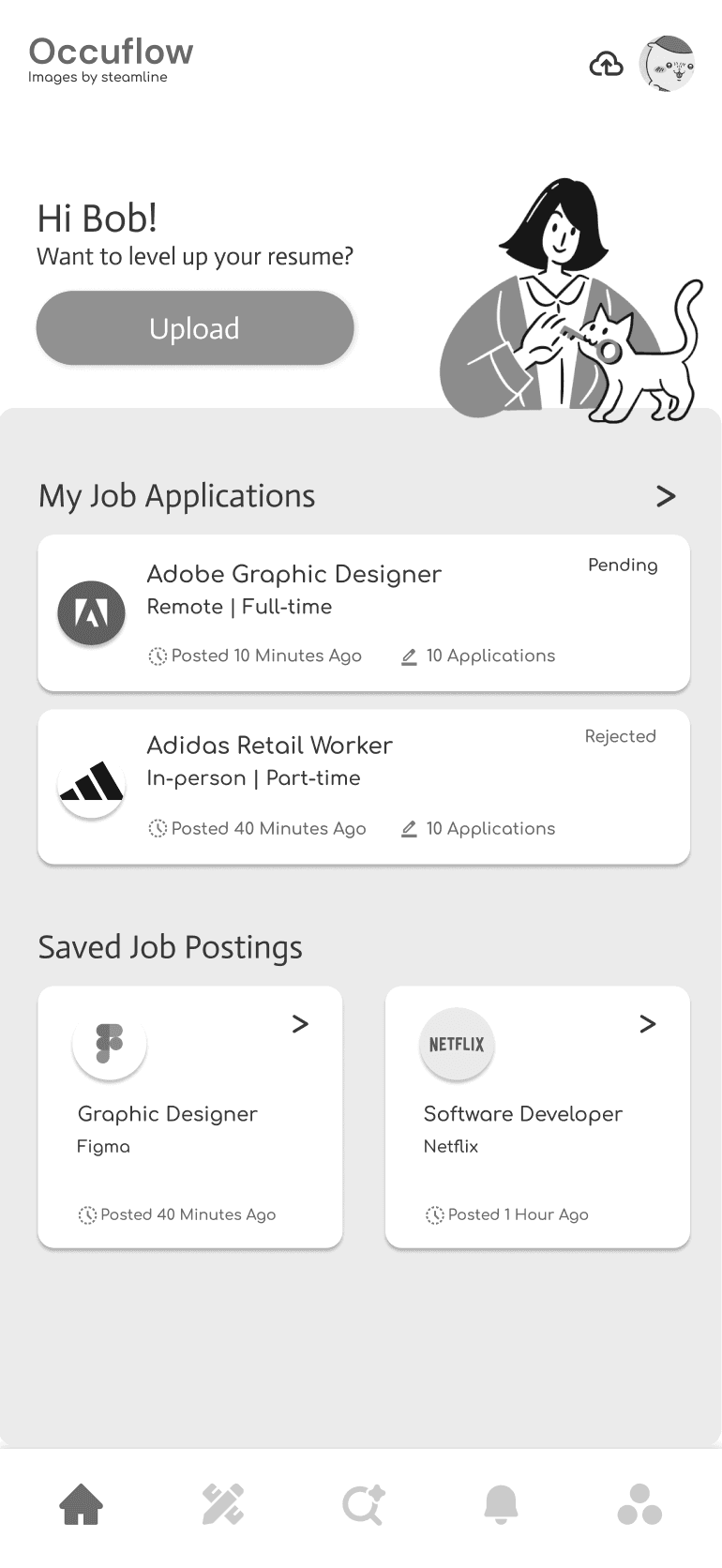Switch to the three circles tab
722x1568 pixels.
point(640,1504)
